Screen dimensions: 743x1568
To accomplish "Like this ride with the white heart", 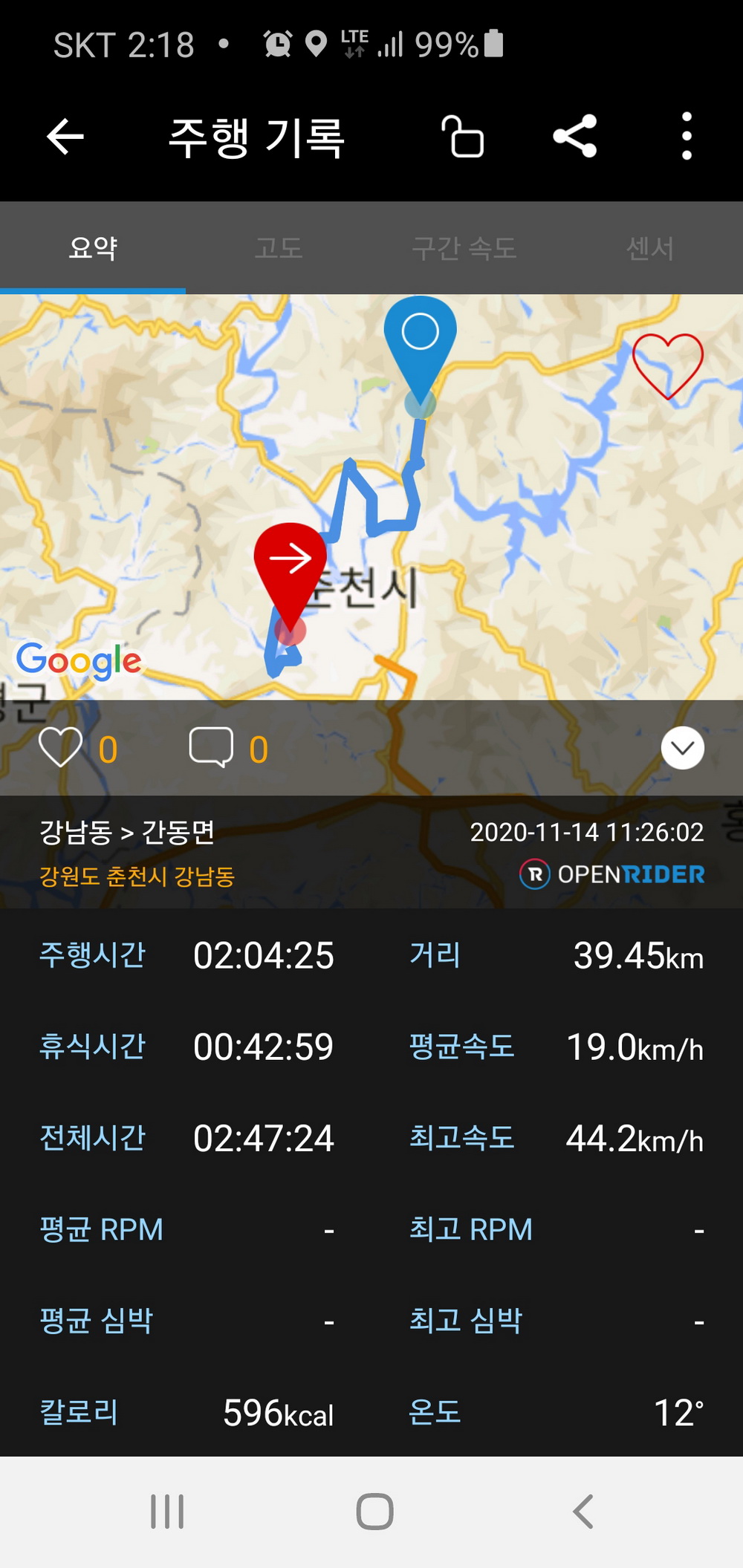I will [x=61, y=747].
